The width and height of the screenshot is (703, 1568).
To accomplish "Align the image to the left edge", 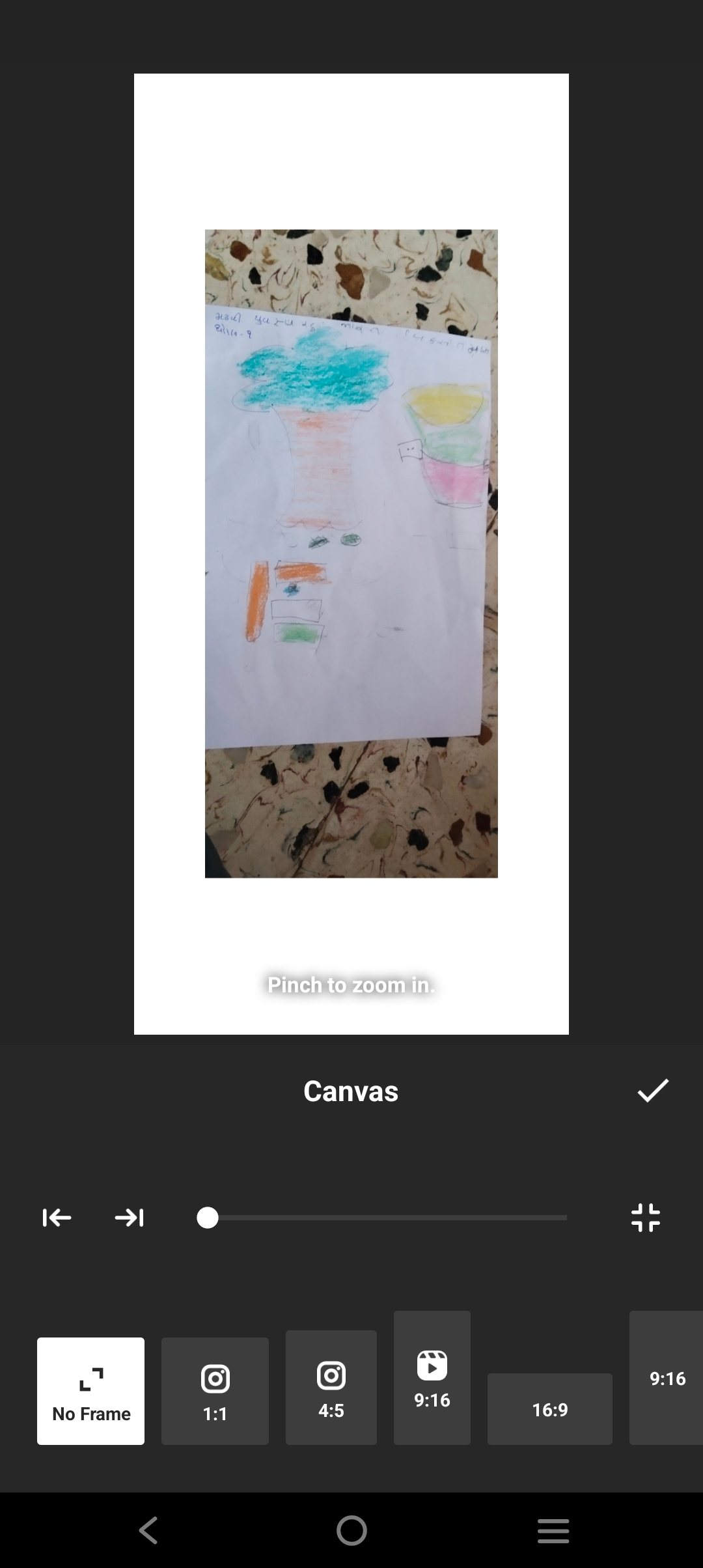I will tap(57, 1218).
